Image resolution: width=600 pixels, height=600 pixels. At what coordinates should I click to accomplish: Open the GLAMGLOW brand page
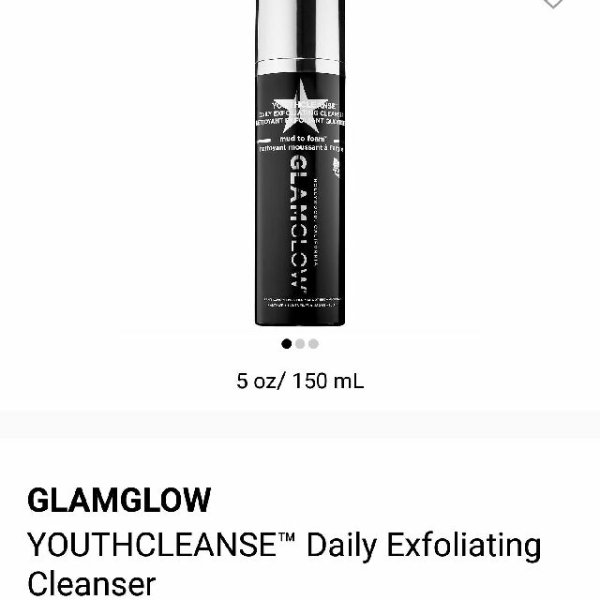tap(119, 499)
